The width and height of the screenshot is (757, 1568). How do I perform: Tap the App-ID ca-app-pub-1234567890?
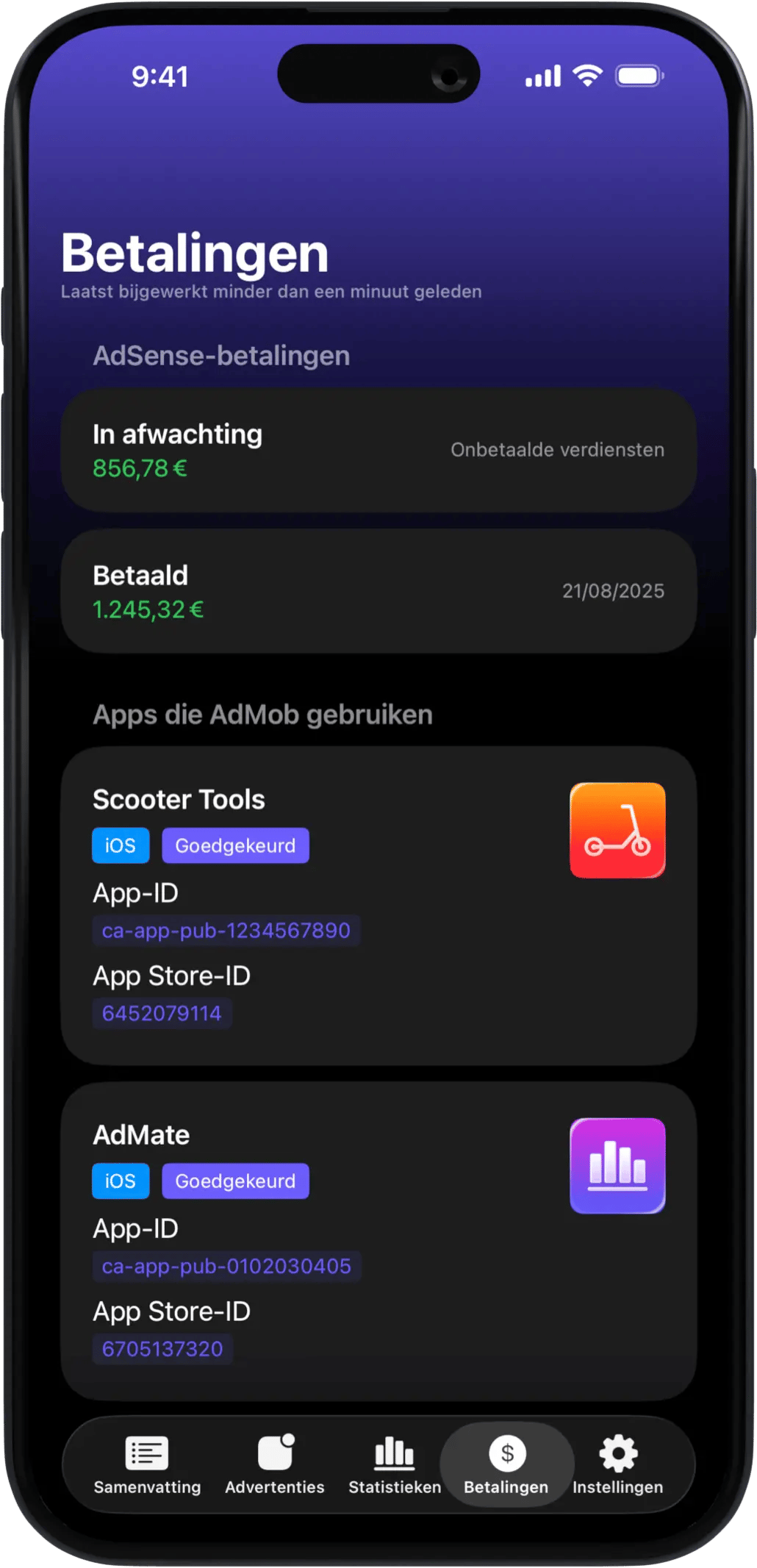tap(226, 931)
